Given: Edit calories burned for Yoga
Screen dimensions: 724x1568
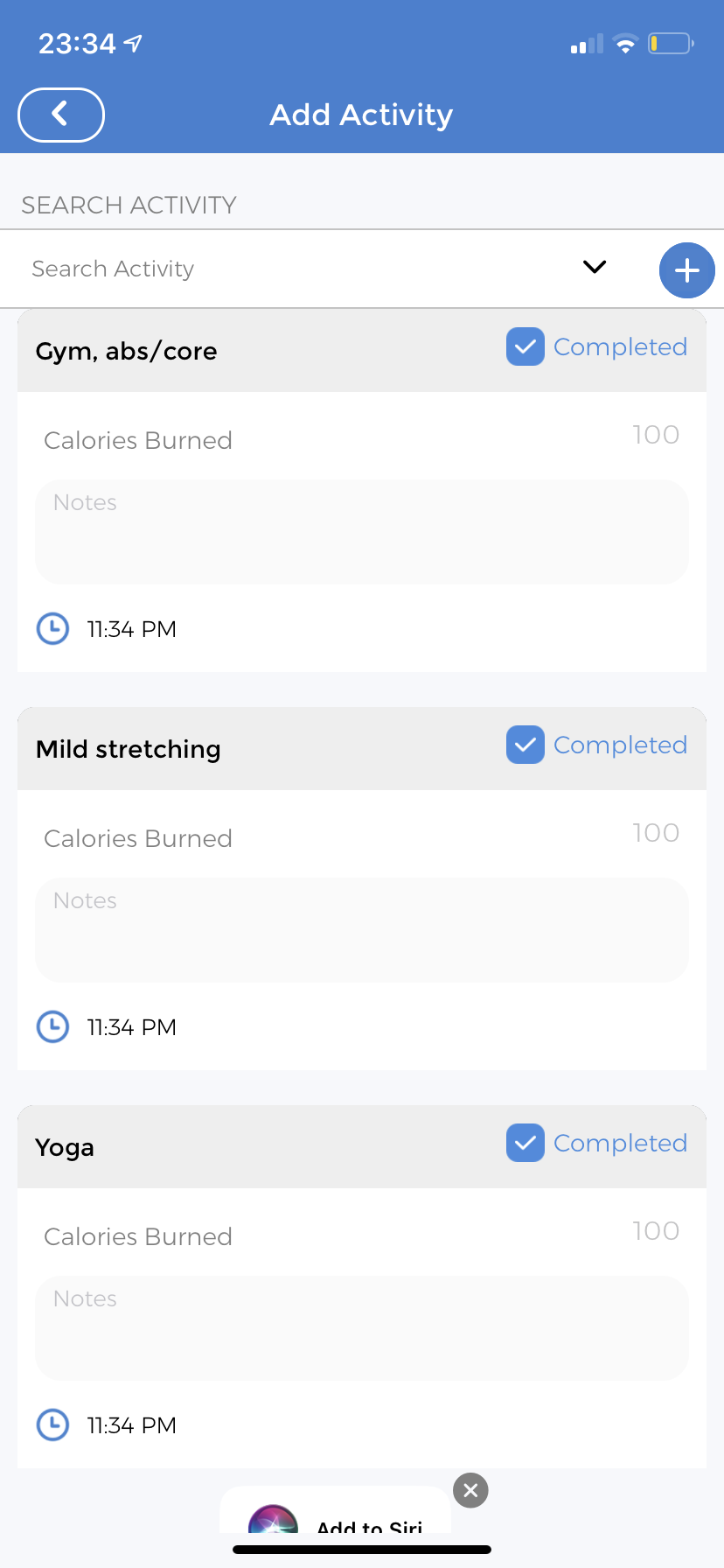Looking at the screenshot, I should pyautogui.click(x=655, y=1231).
